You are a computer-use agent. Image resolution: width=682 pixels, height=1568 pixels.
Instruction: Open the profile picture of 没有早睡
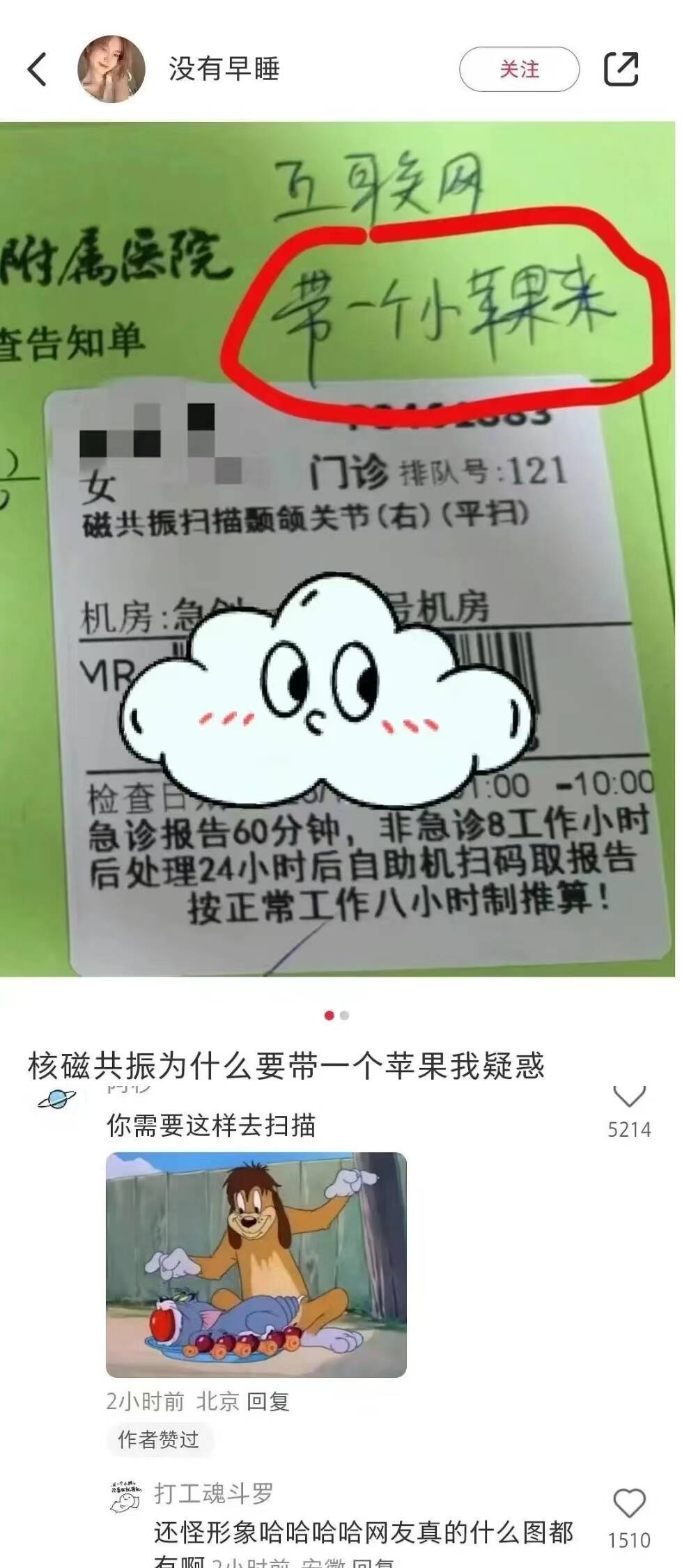[111, 70]
